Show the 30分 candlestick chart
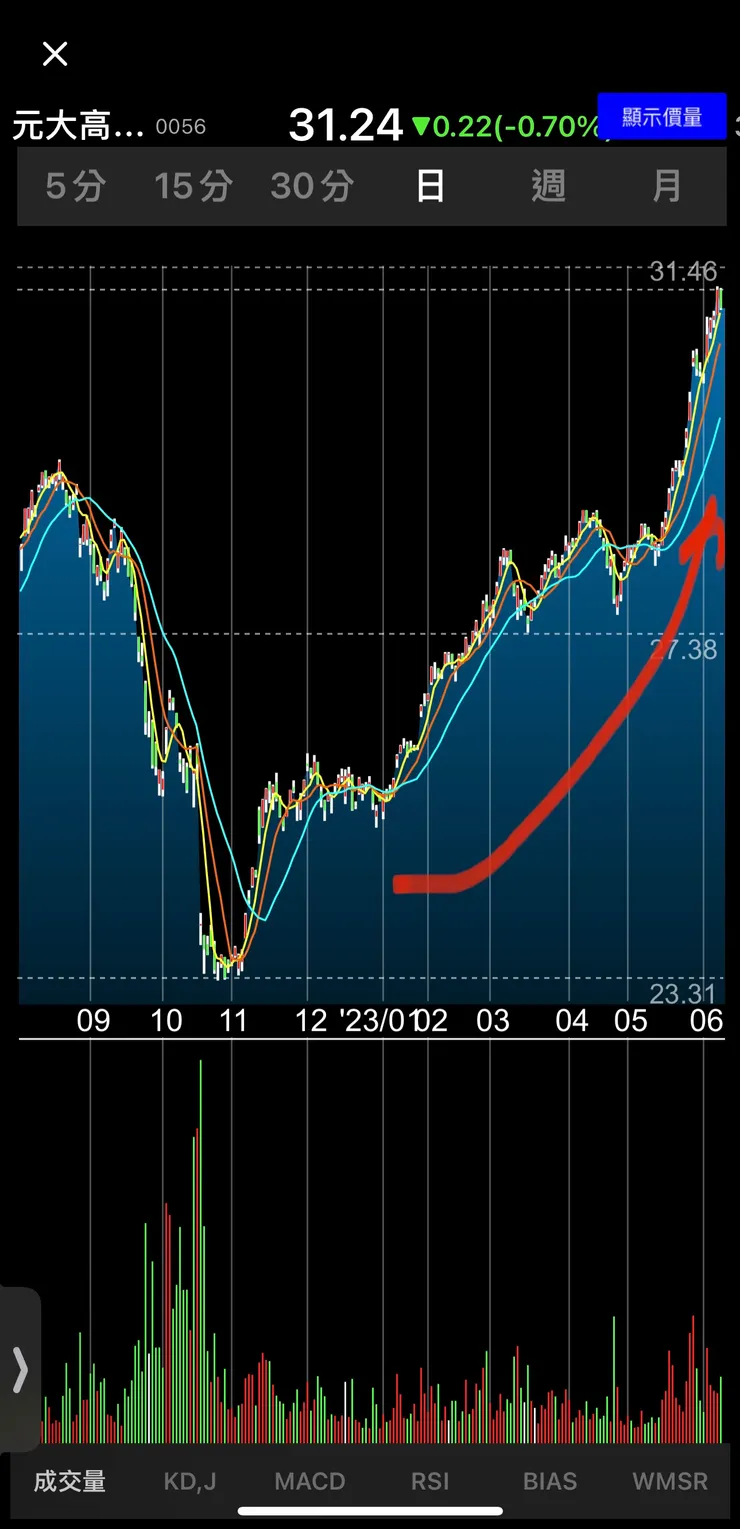The image size is (740, 1529). click(x=312, y=186)
